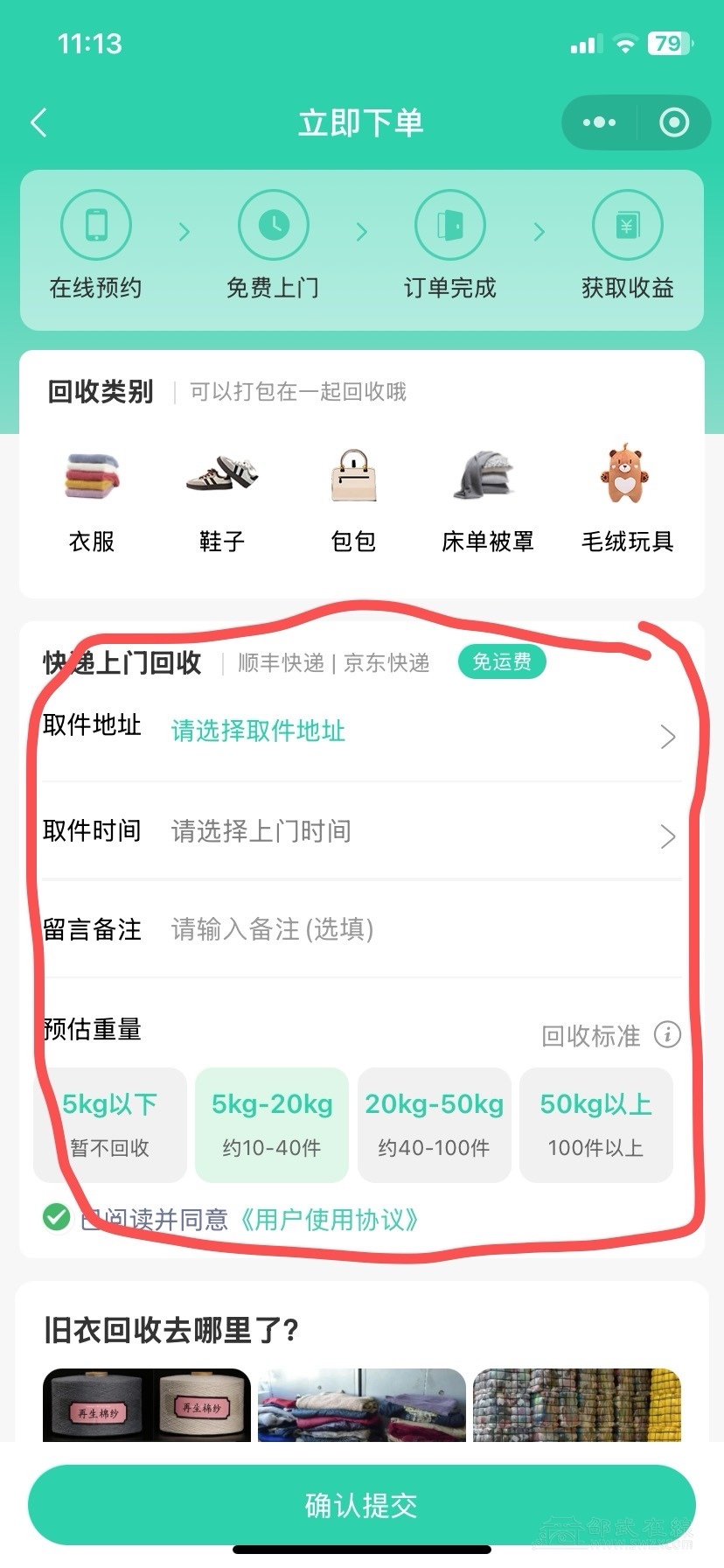This screenshot has width=724, height=1568.
Task: Select the 20kg-50kg weight option
Action: click(x=434, y=1124)
